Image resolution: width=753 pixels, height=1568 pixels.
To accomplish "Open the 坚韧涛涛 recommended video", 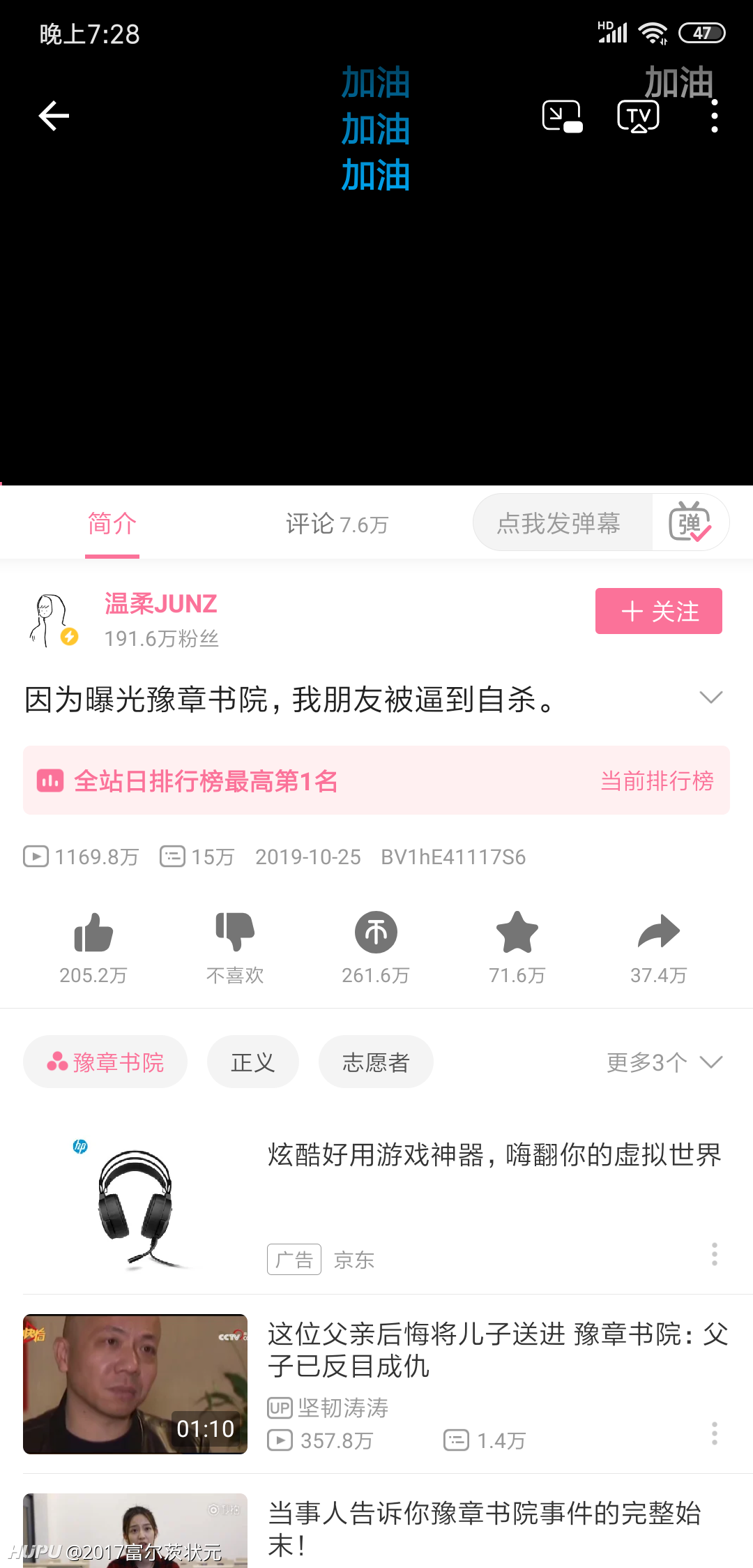I will coord(376,1384).
